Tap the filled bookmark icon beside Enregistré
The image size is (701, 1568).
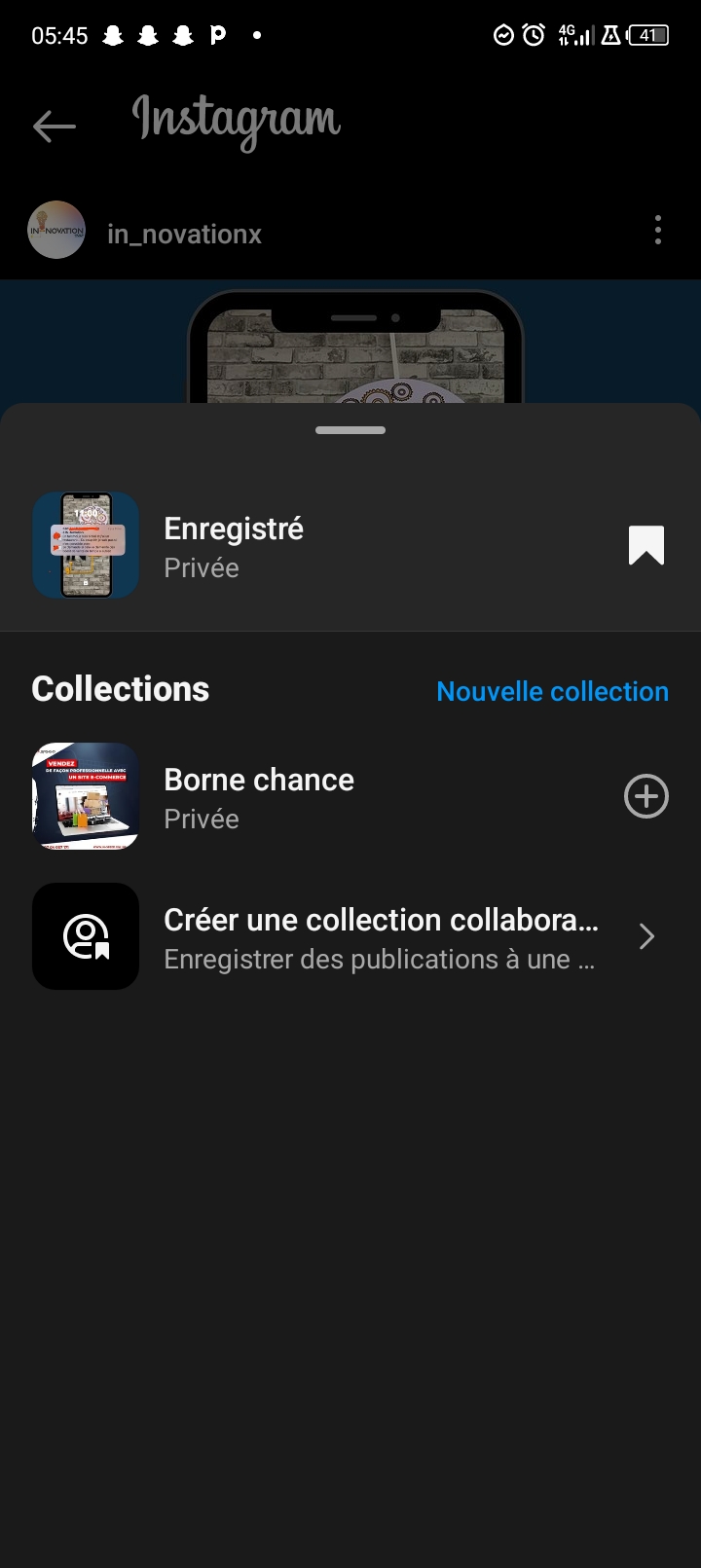(x=646, y=545)
